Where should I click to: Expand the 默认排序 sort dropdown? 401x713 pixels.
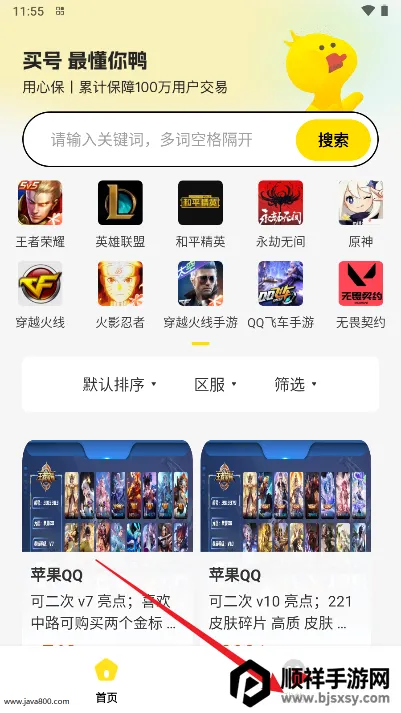coord(120,384)
